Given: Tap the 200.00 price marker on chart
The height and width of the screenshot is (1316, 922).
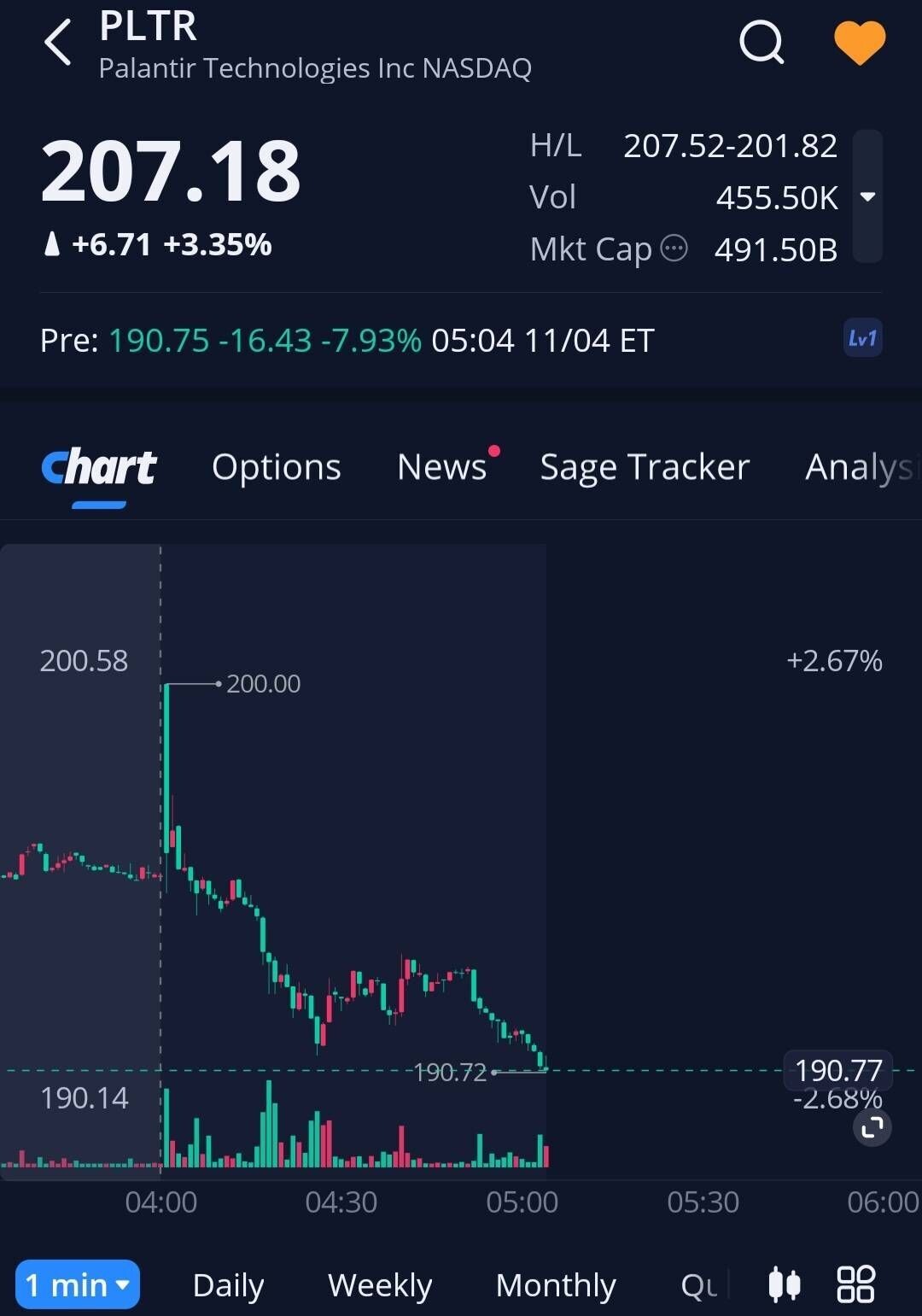Looking at the screenshot, I should pyautogui.click(x=266, y=683).
